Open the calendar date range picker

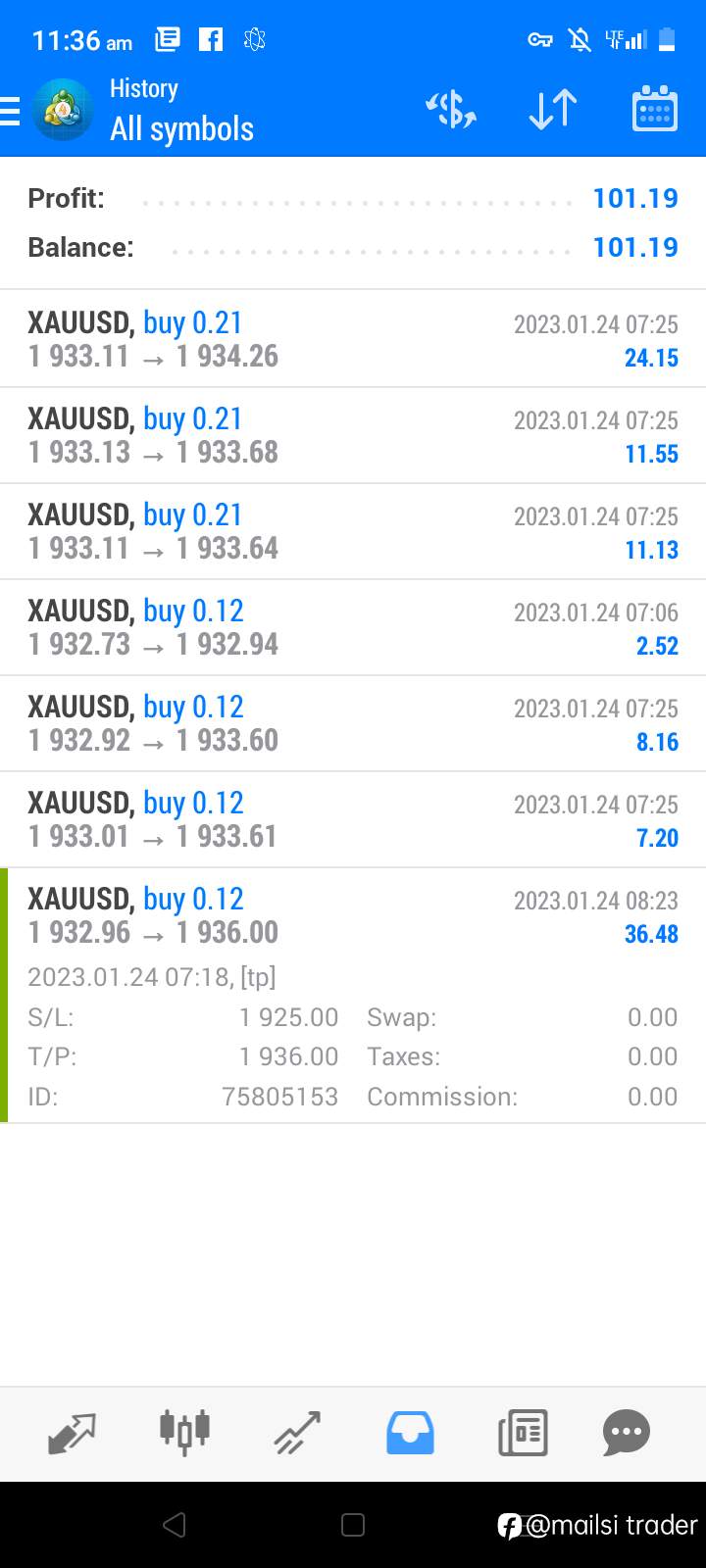point(654,109)
